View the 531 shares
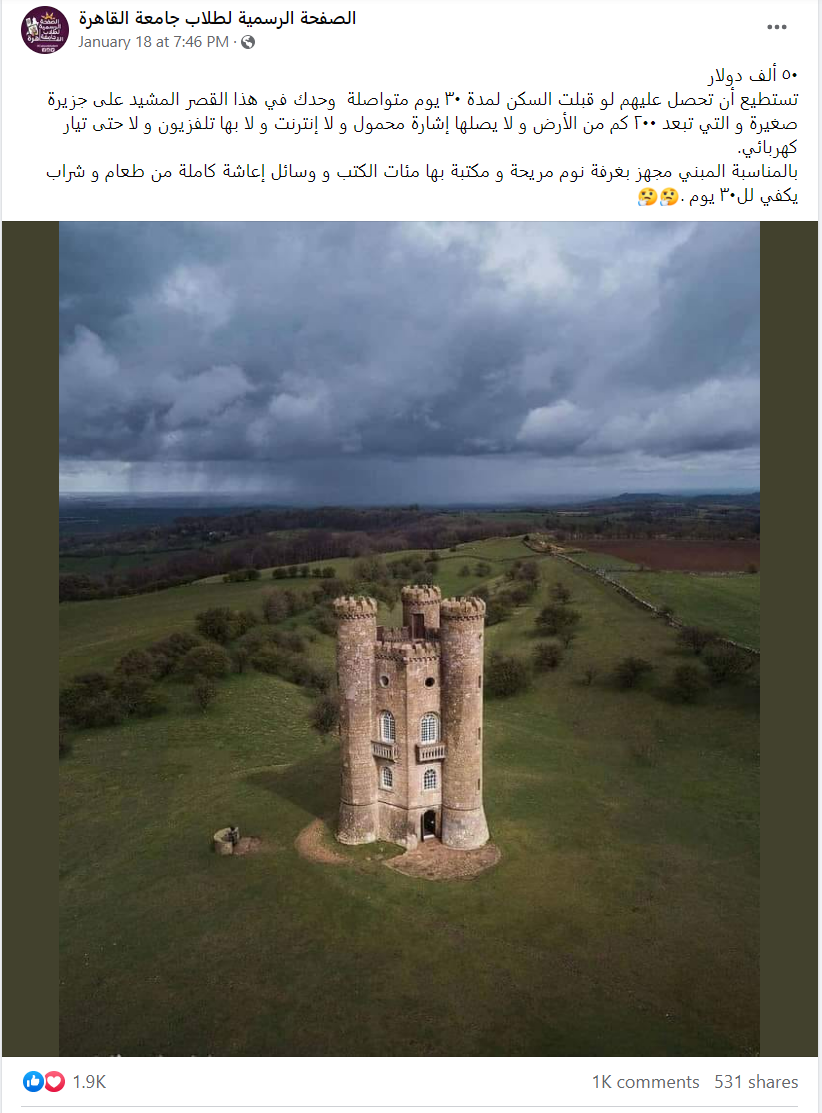This screenshot has width=822, height=1113. (756, 1082)
